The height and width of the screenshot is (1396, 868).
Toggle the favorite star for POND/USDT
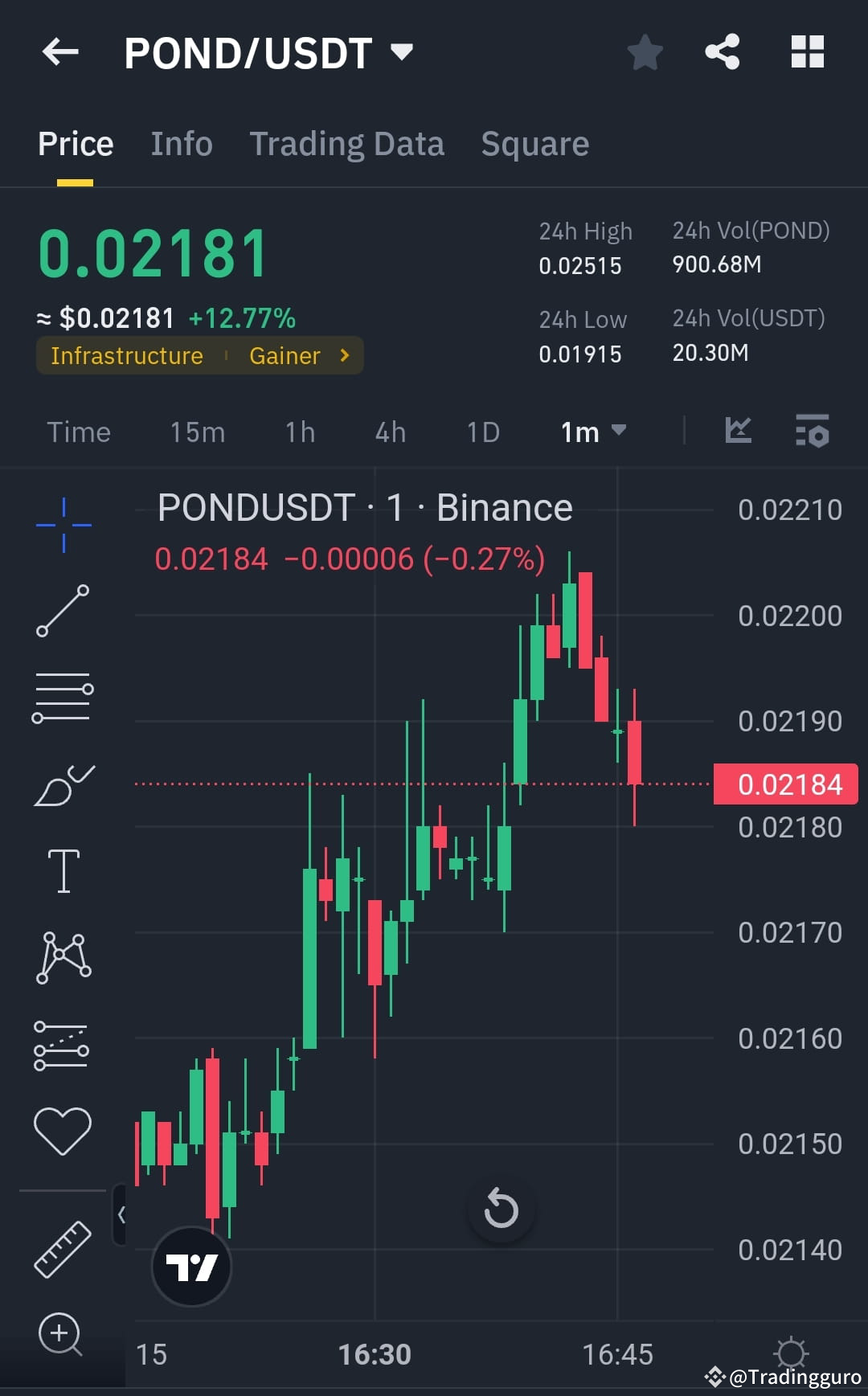[644, 51]
